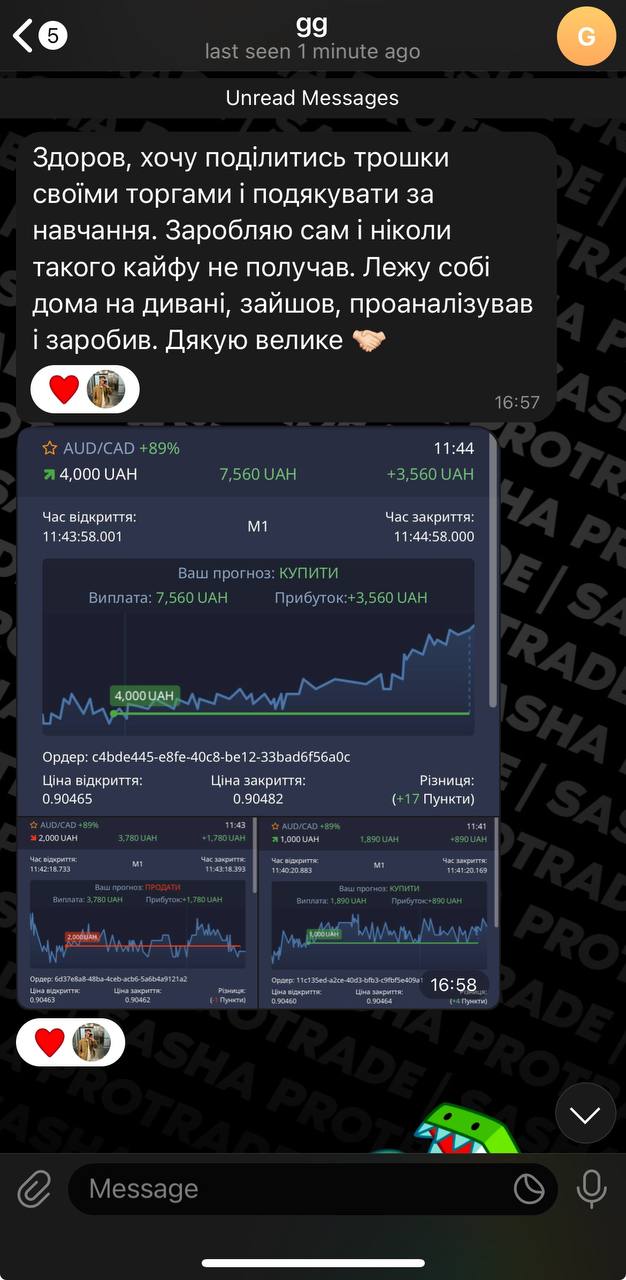Open the gg chat info header
This screenshot has width=626, height=1280.
tap(312, 37)
